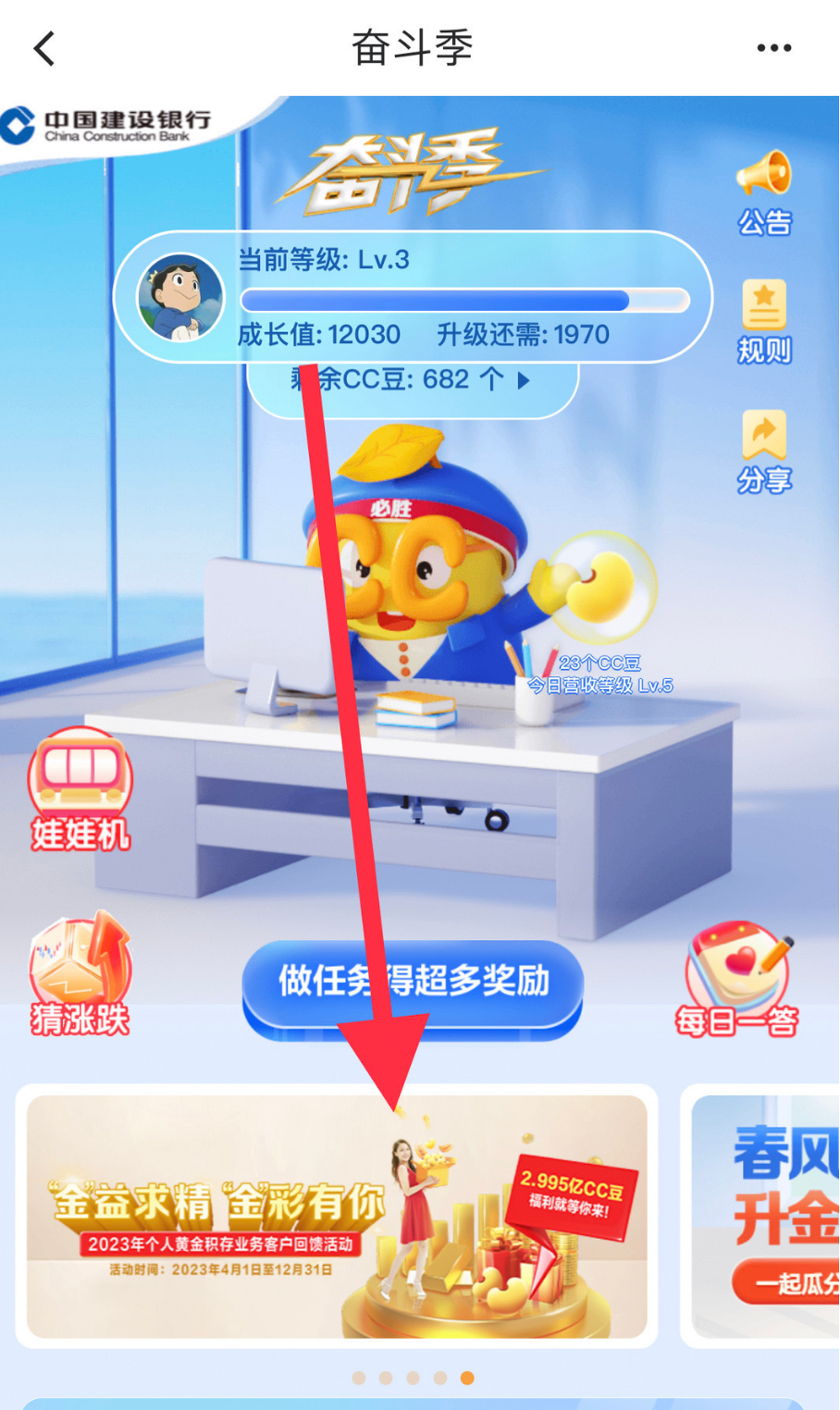The height and width of the screenshot is (1410, 840).
Task: Open the 金益求精 金彩有你 banner
Action: (337, 1216)
